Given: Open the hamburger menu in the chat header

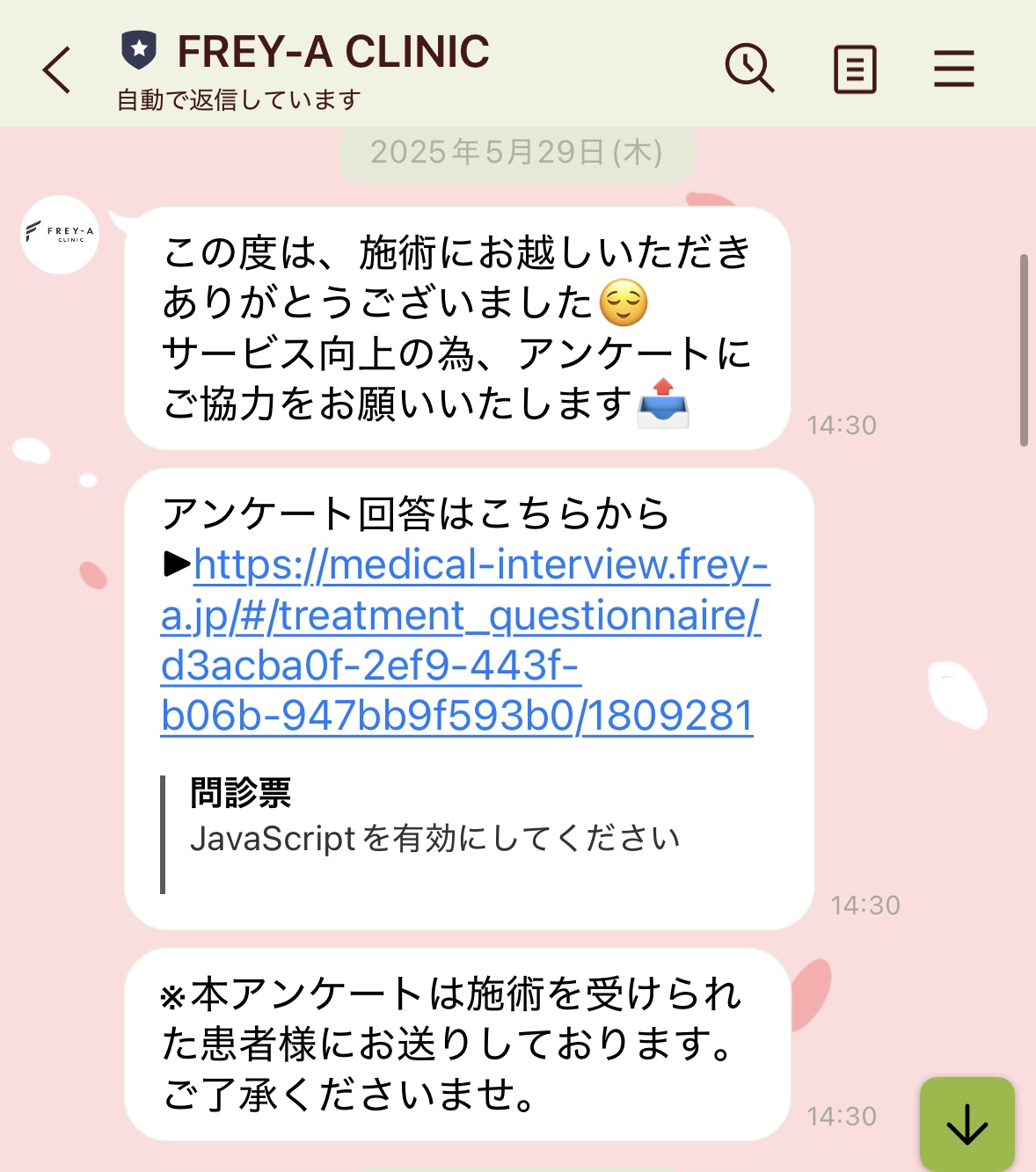Looking at the screenshot, I should [953, 68].
